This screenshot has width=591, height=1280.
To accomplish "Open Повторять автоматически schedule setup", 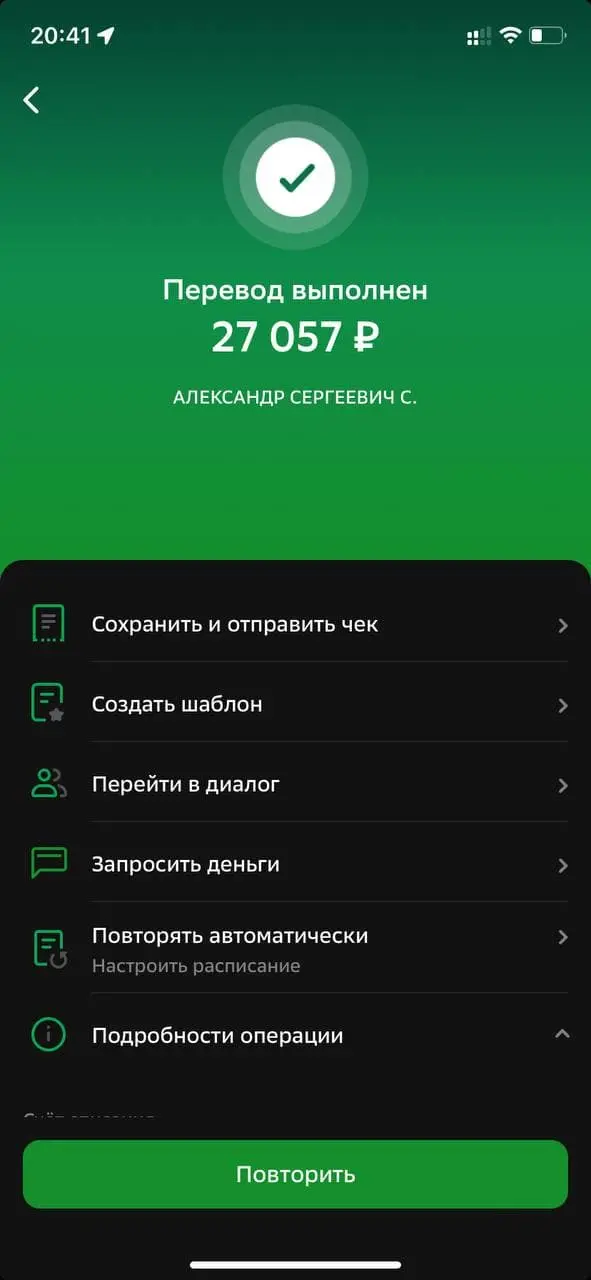I will [x=295, y=948].
